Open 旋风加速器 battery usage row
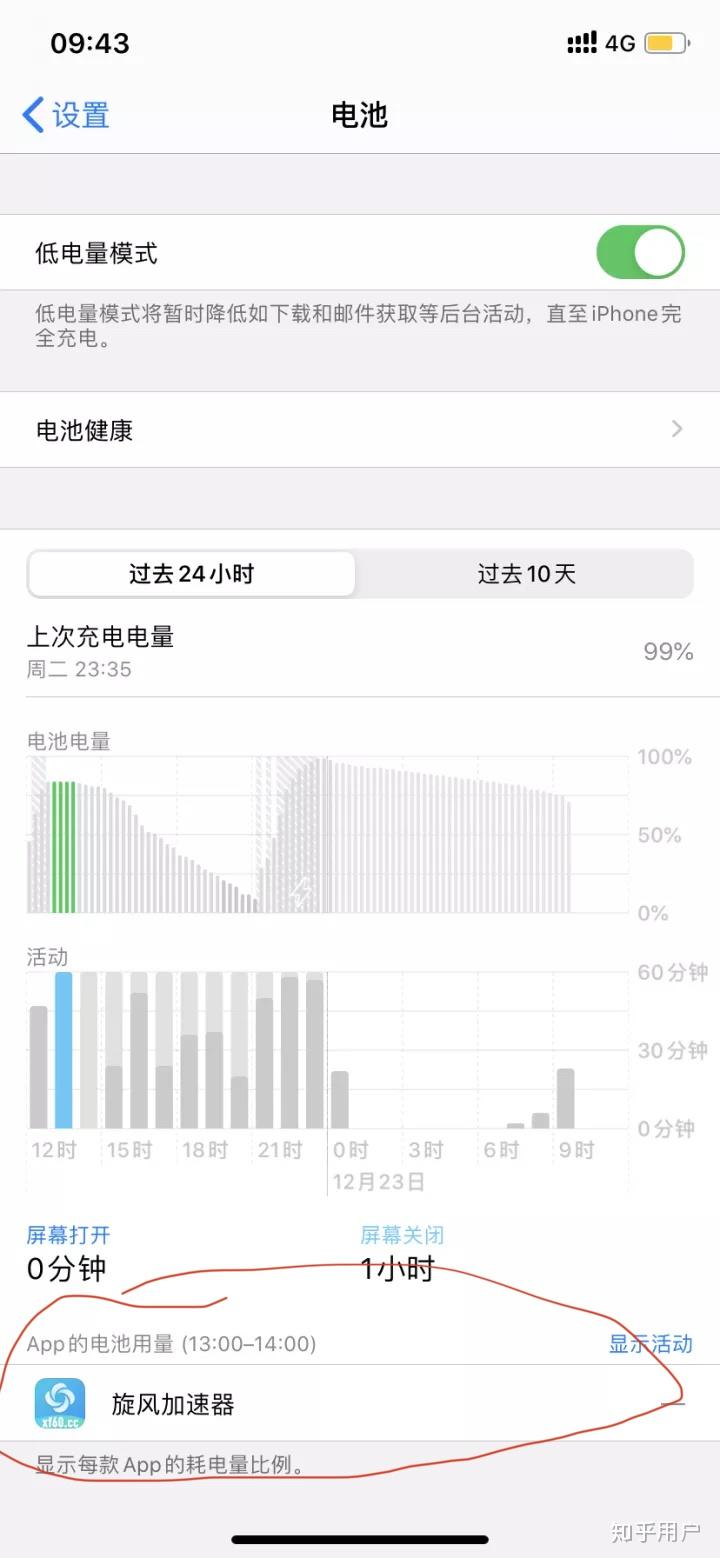Screen dimensions: 720x1558 tap(360, 1404)
